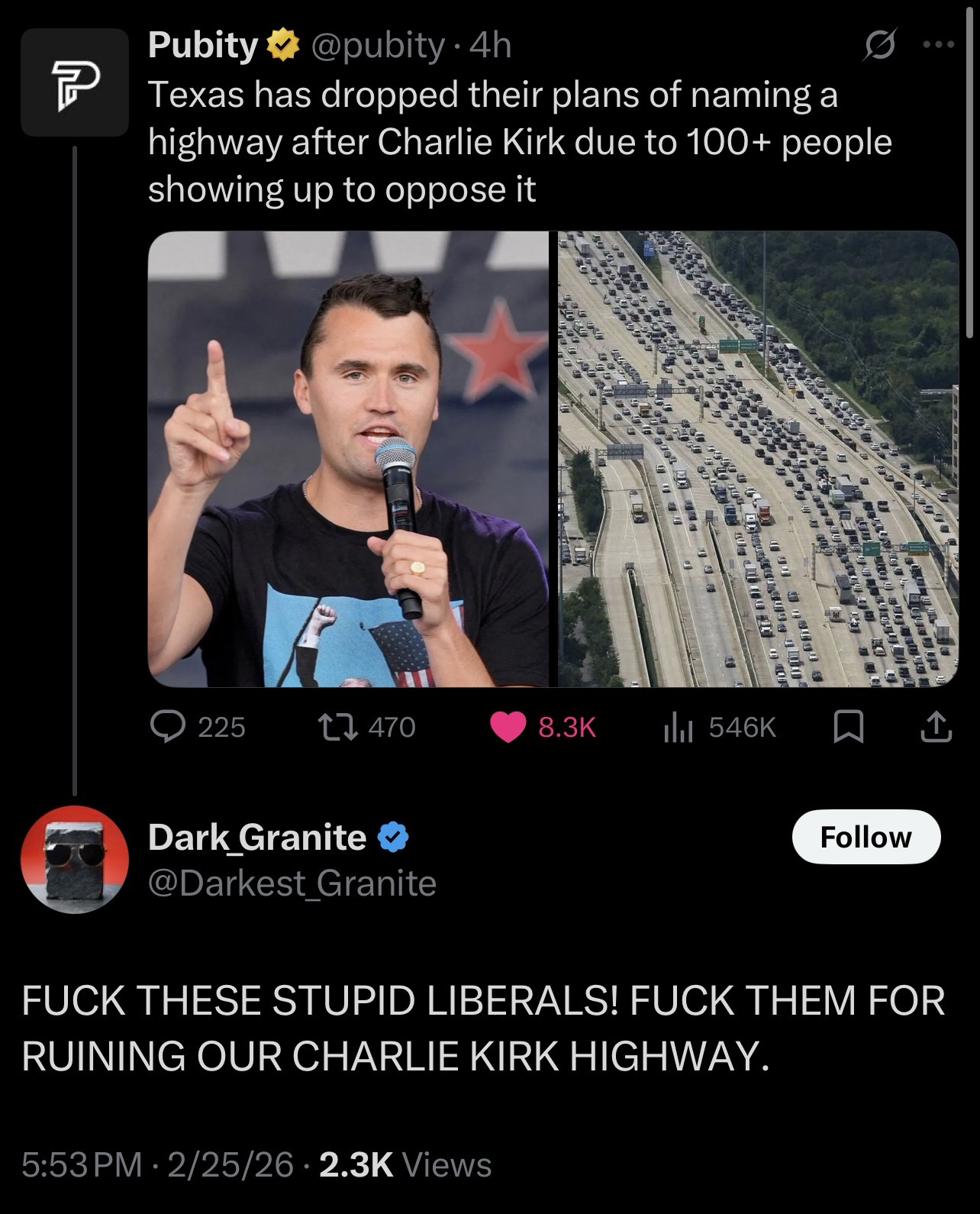980x1214 pixels.
Task: Open Dark_Granite's profile picture
Action: (x=74, y=858)
